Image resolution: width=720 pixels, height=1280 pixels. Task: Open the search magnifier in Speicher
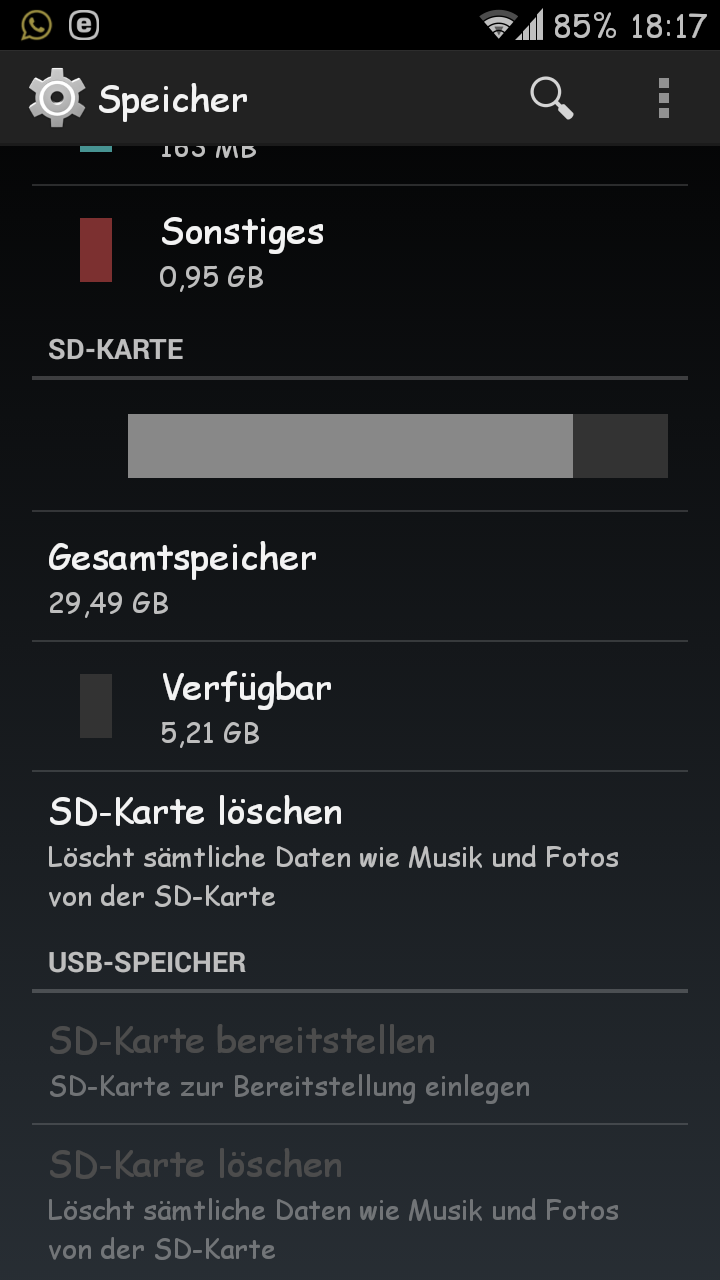click(551, 99)
